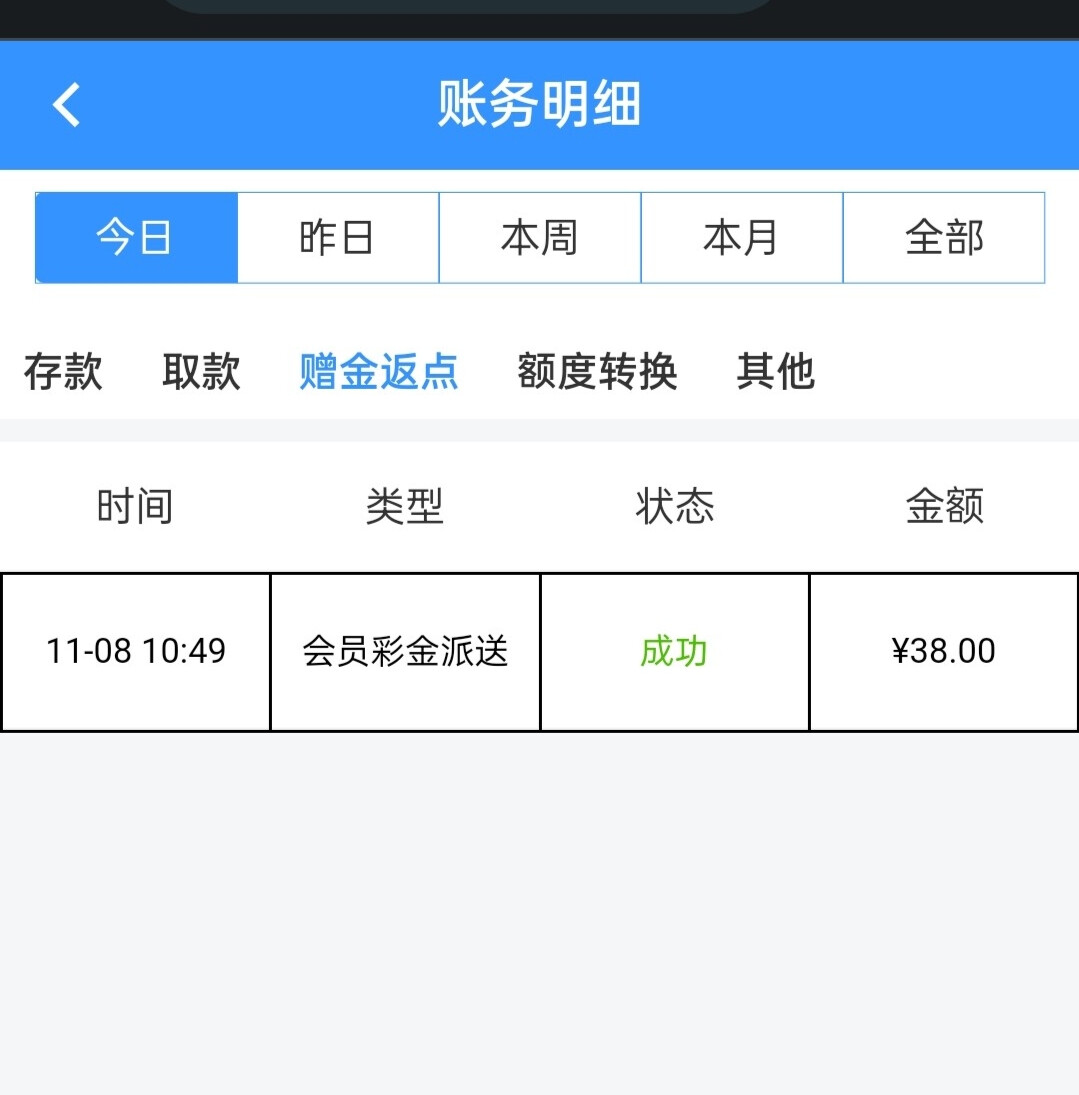Open the 取款 category tab
This screenshot has height=1095, width=1079.
201,371
